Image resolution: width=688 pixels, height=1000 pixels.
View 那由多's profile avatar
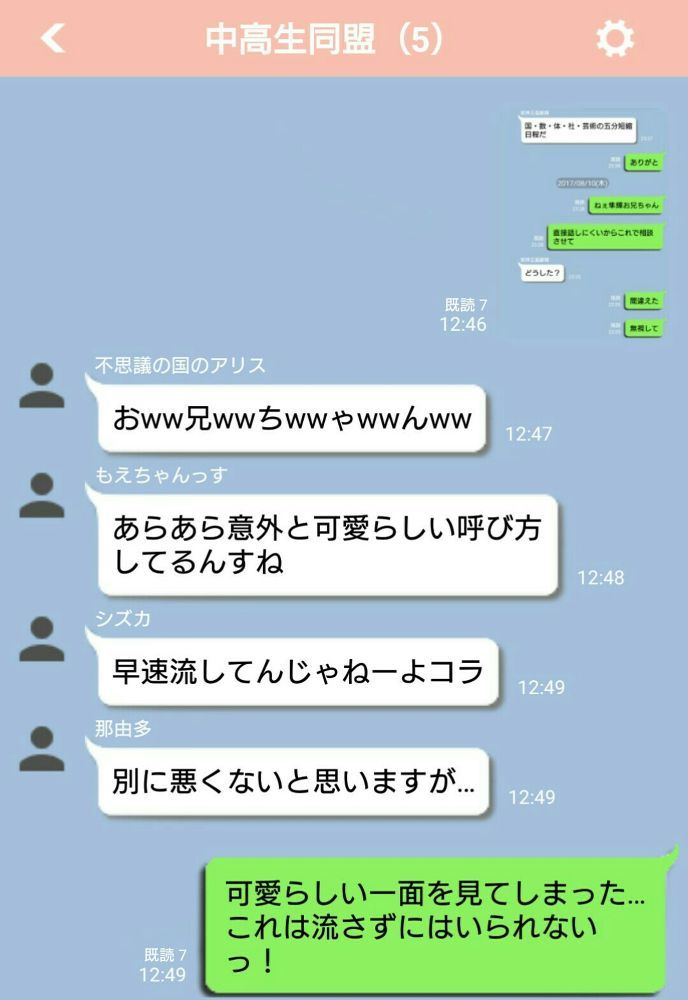[42, 749]
